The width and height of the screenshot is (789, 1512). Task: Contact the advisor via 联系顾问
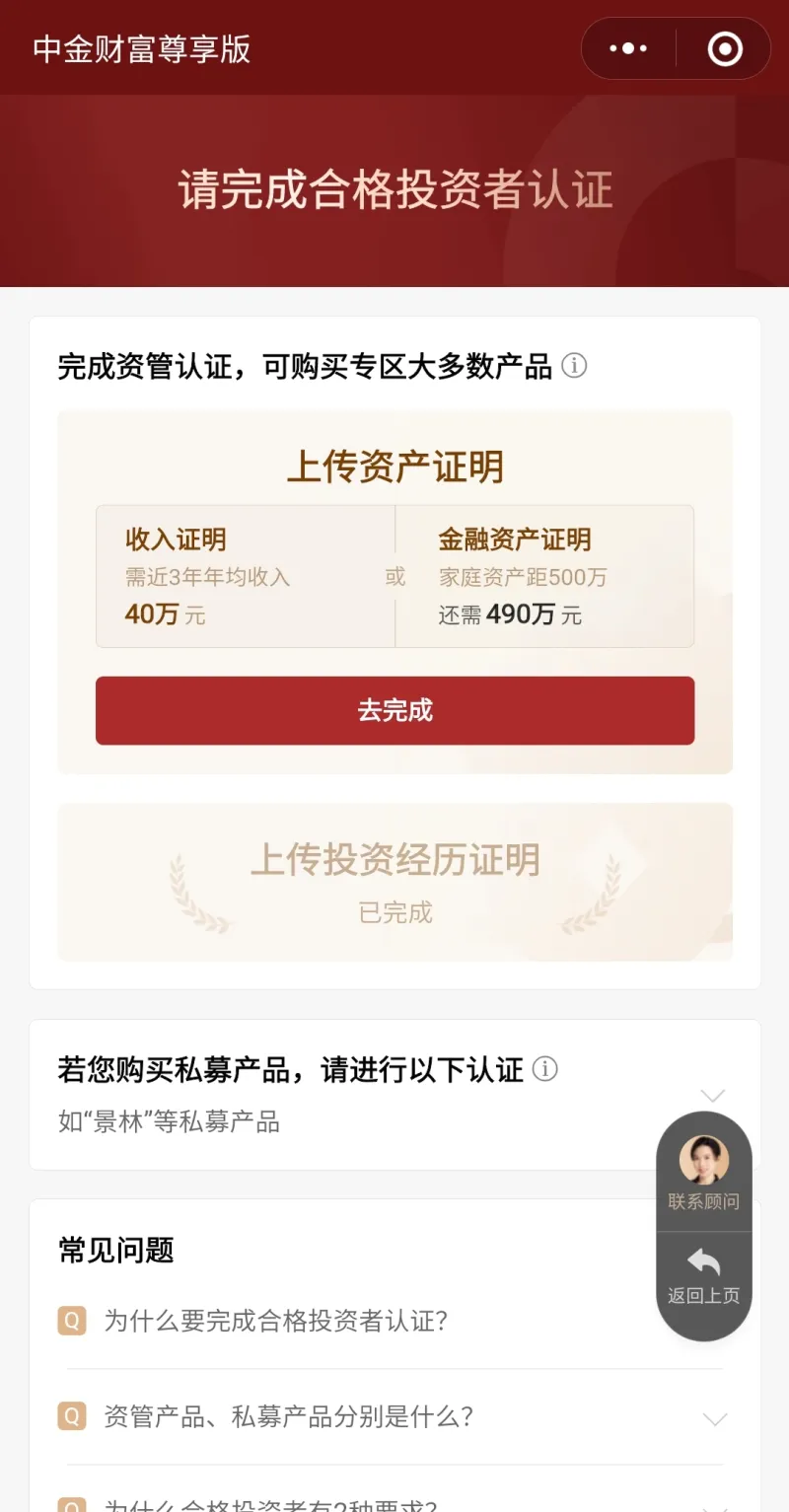pyautogui.click(x=703, y=1174)
